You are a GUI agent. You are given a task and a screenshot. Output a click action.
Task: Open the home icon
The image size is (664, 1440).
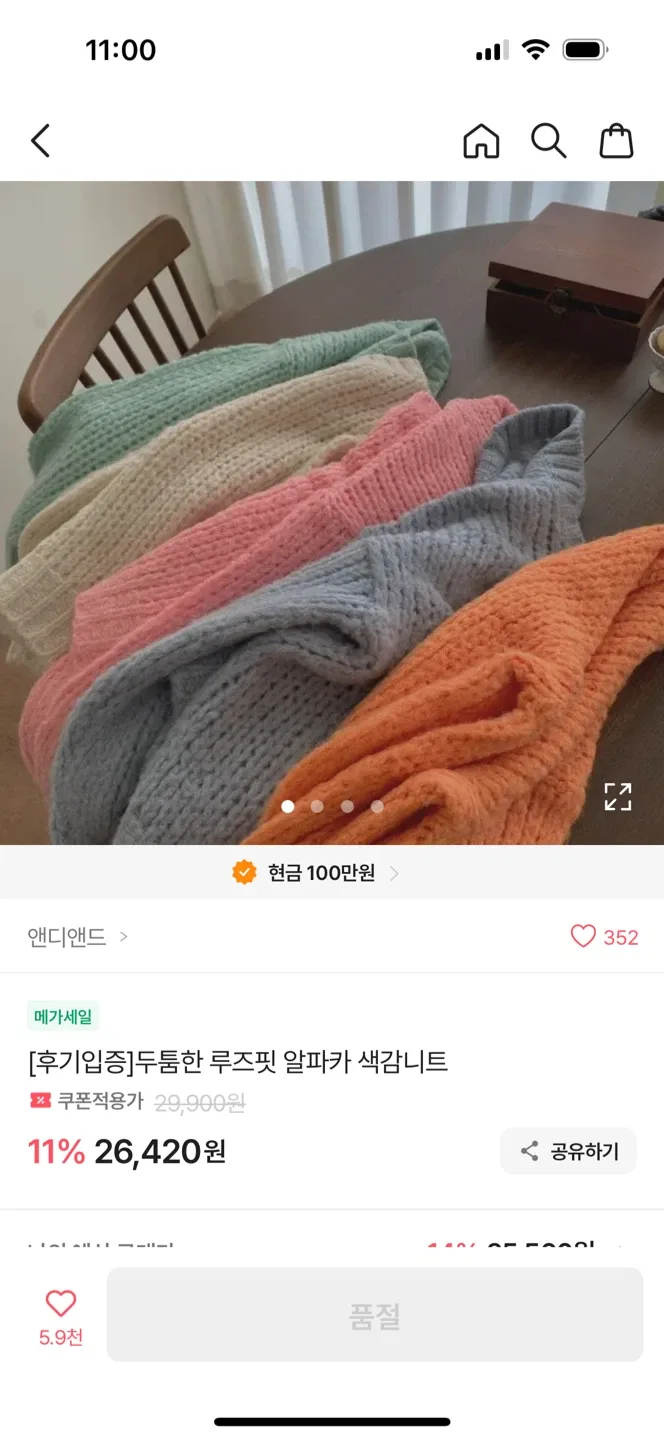[x=481, y=141]
